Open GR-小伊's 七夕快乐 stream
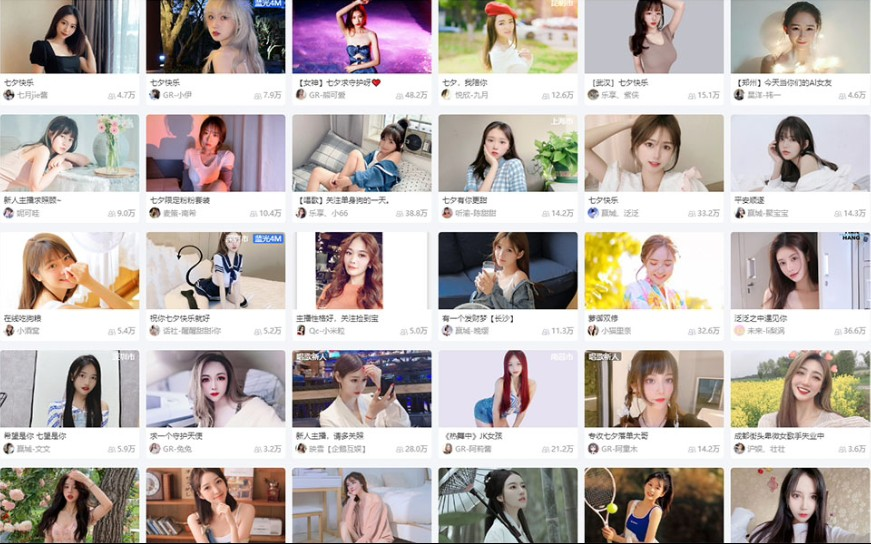Image resolution: width=871 pixels, height=544 pixels. (x=215, y=37)
